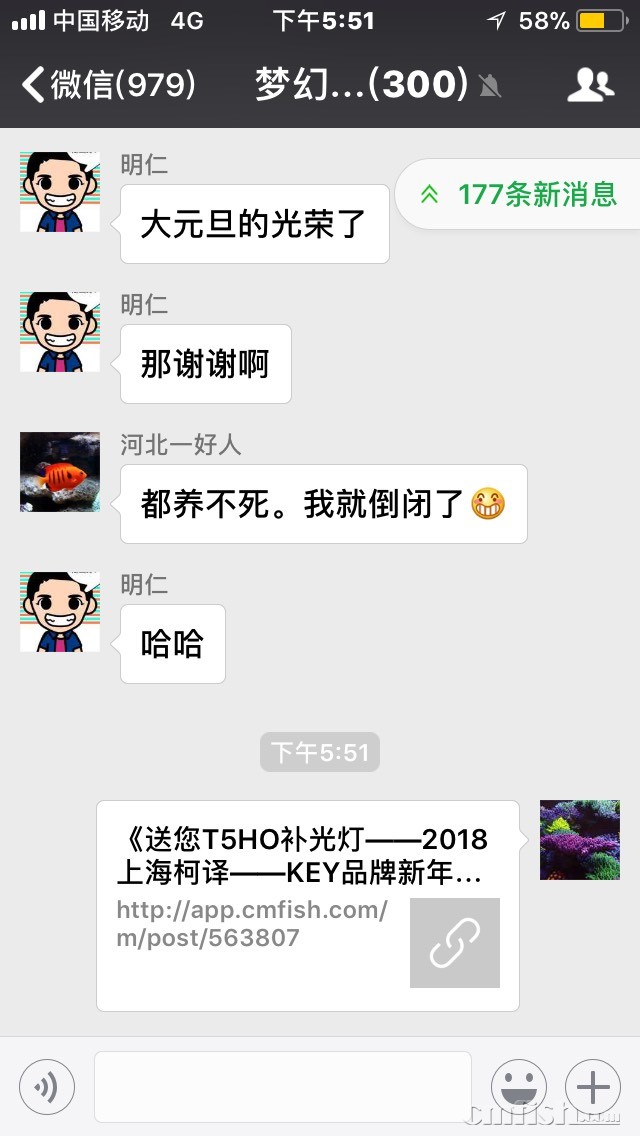Go back to the 微信 chat list
The height and width of the screenshot is (1136, 640).
(x=108, y=85)
